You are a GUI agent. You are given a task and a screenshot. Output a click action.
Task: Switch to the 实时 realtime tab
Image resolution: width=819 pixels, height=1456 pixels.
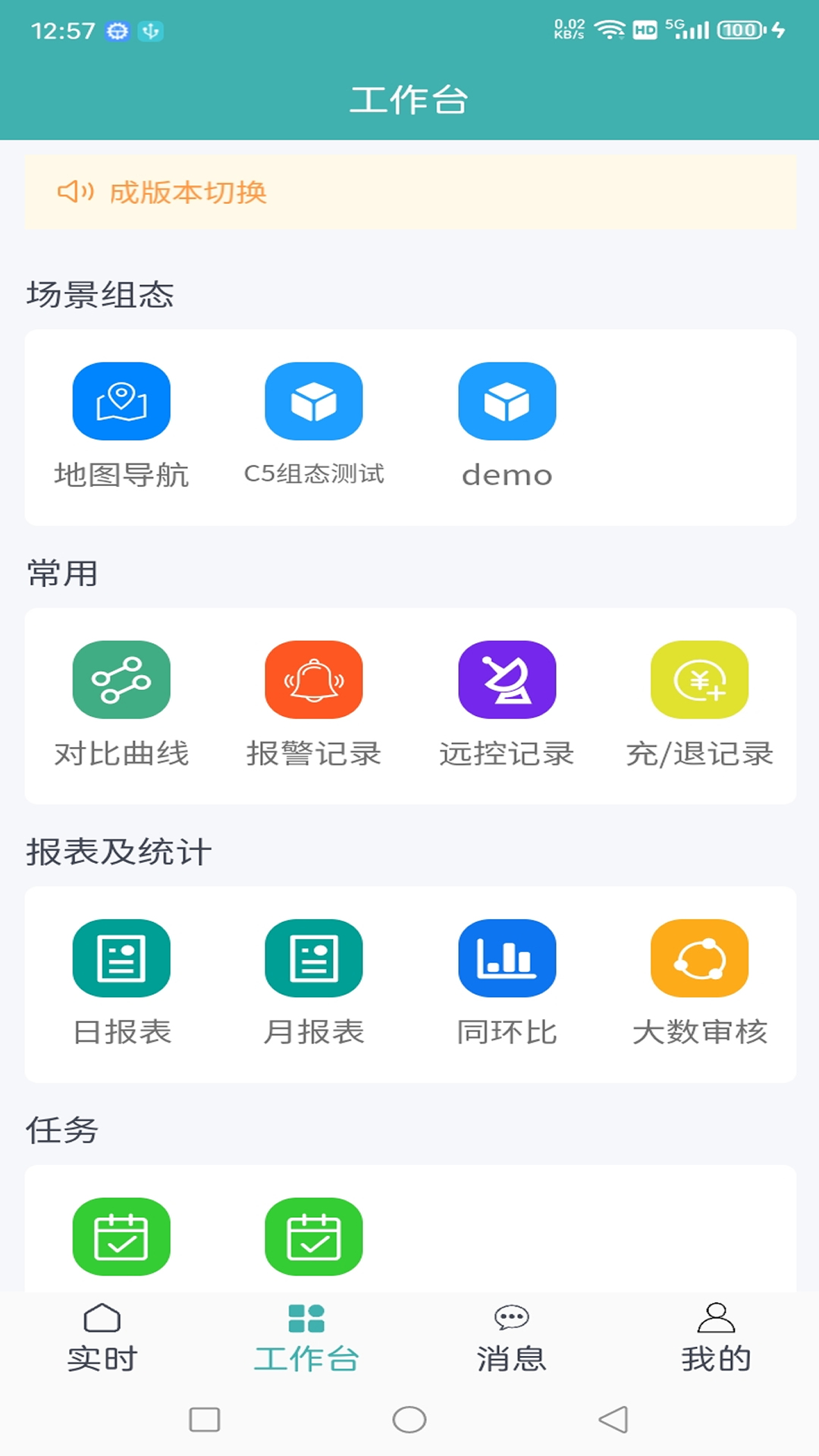[102, 1339]
